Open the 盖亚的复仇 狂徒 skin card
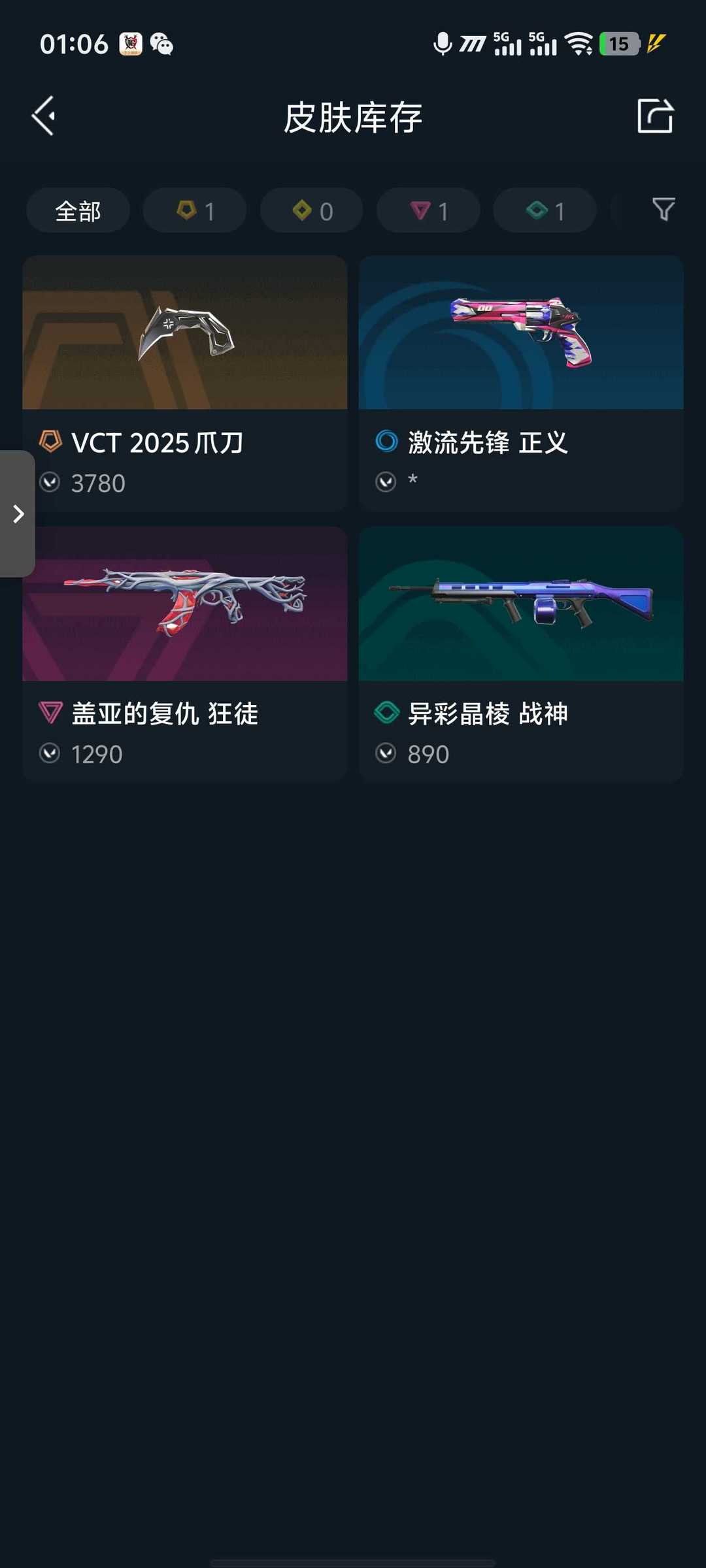706x1568 pixels. [x=185, y=654]
